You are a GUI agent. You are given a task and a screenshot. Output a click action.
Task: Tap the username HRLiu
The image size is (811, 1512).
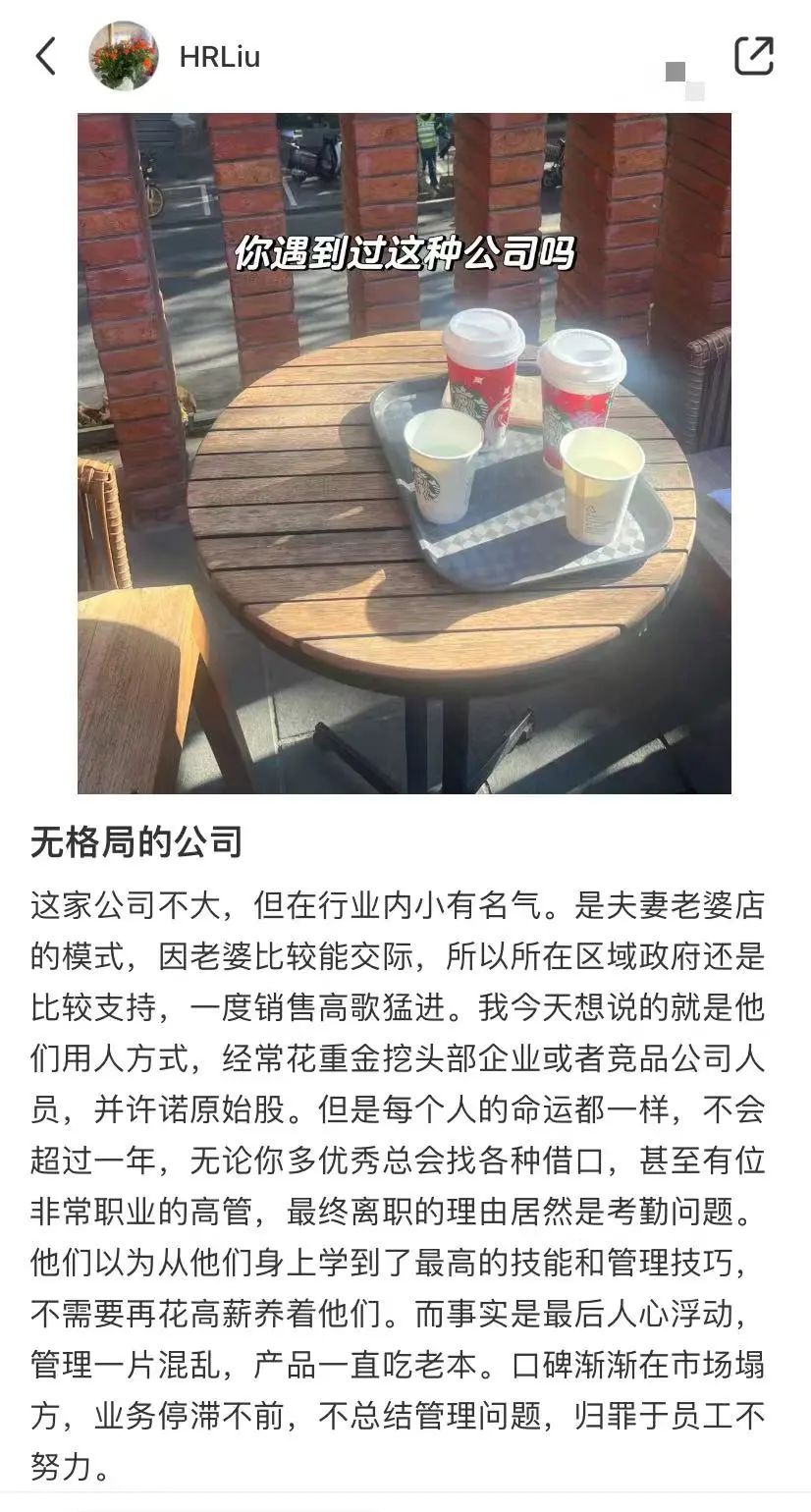point(220,57)
